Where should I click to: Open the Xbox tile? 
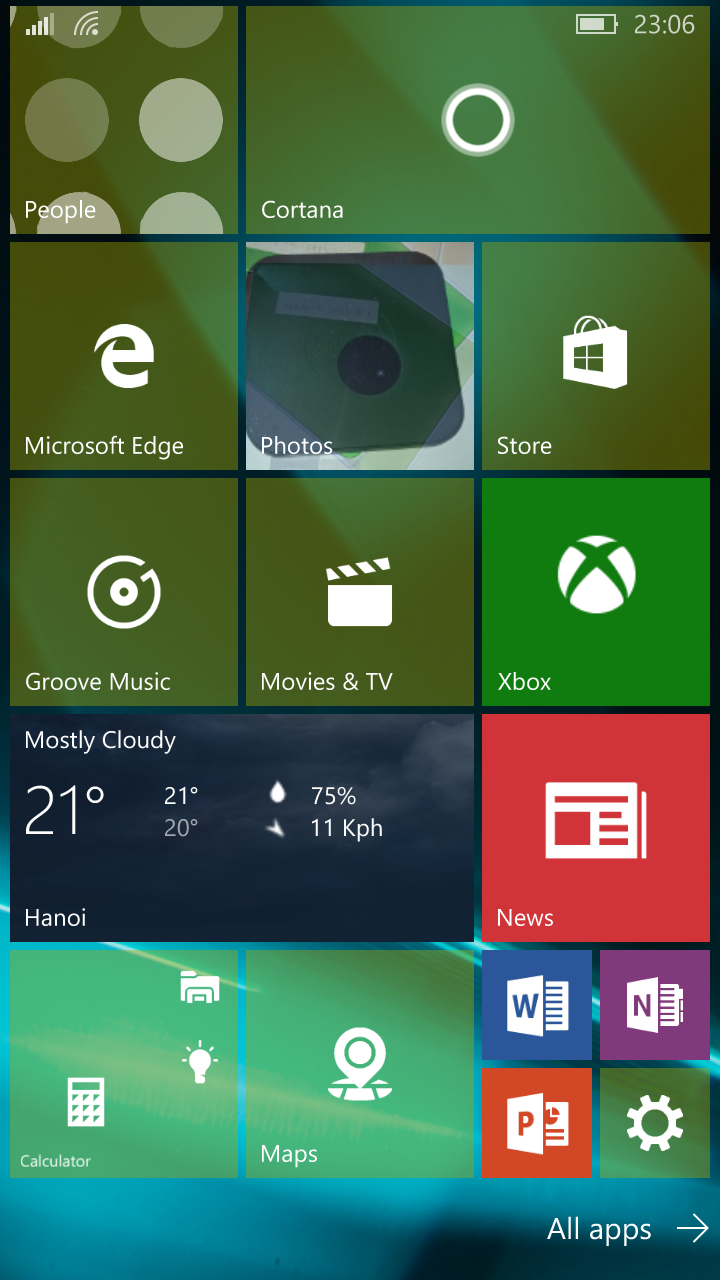coord(596,592)
